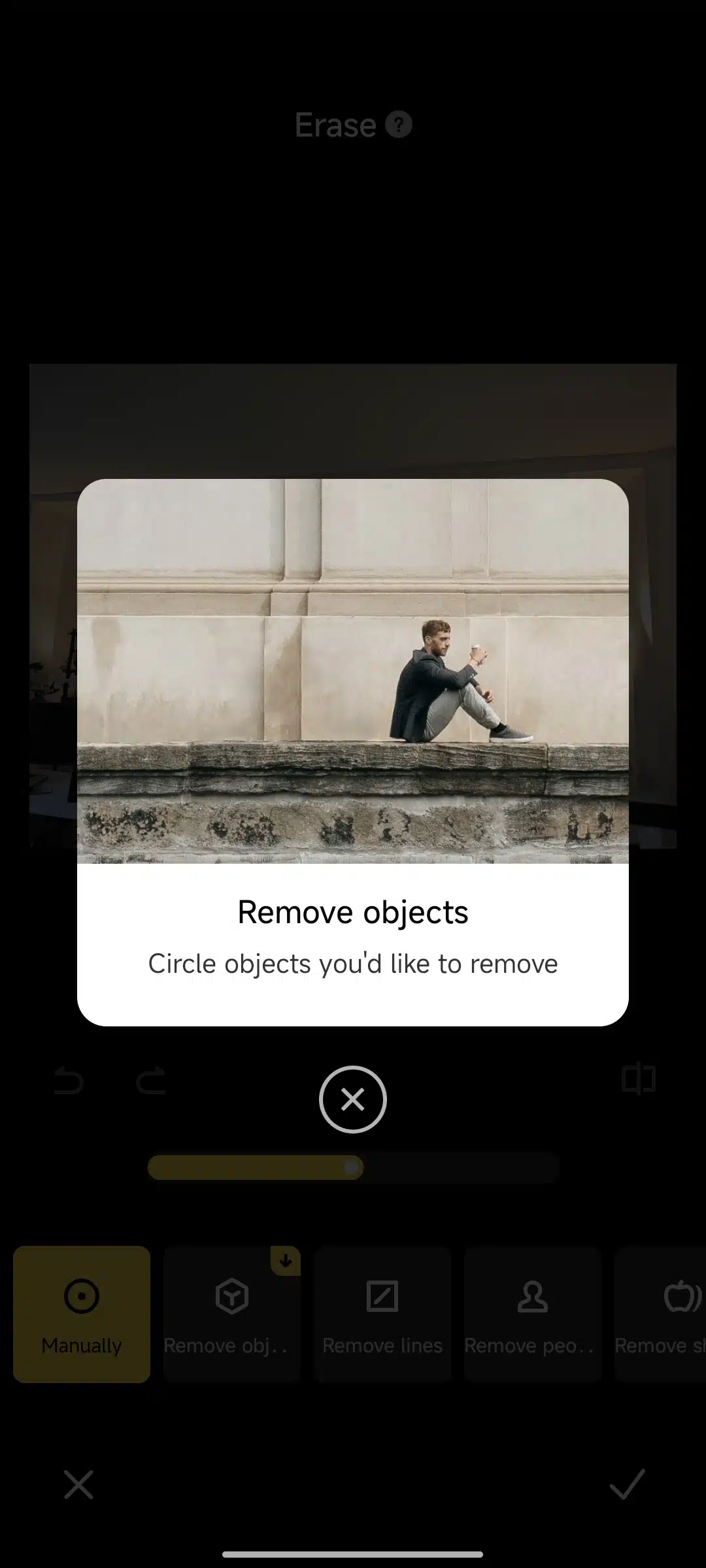Dismiss the Remove objects tutorial popup

(x=353, y=1100)
